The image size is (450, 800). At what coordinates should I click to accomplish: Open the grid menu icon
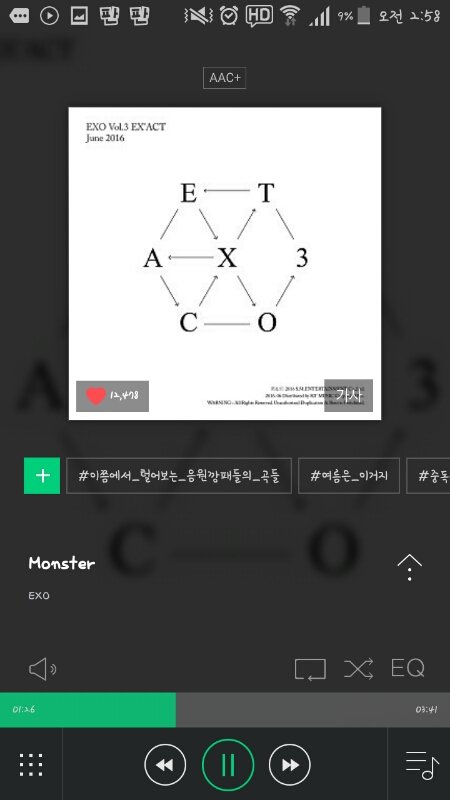(31, 765)
